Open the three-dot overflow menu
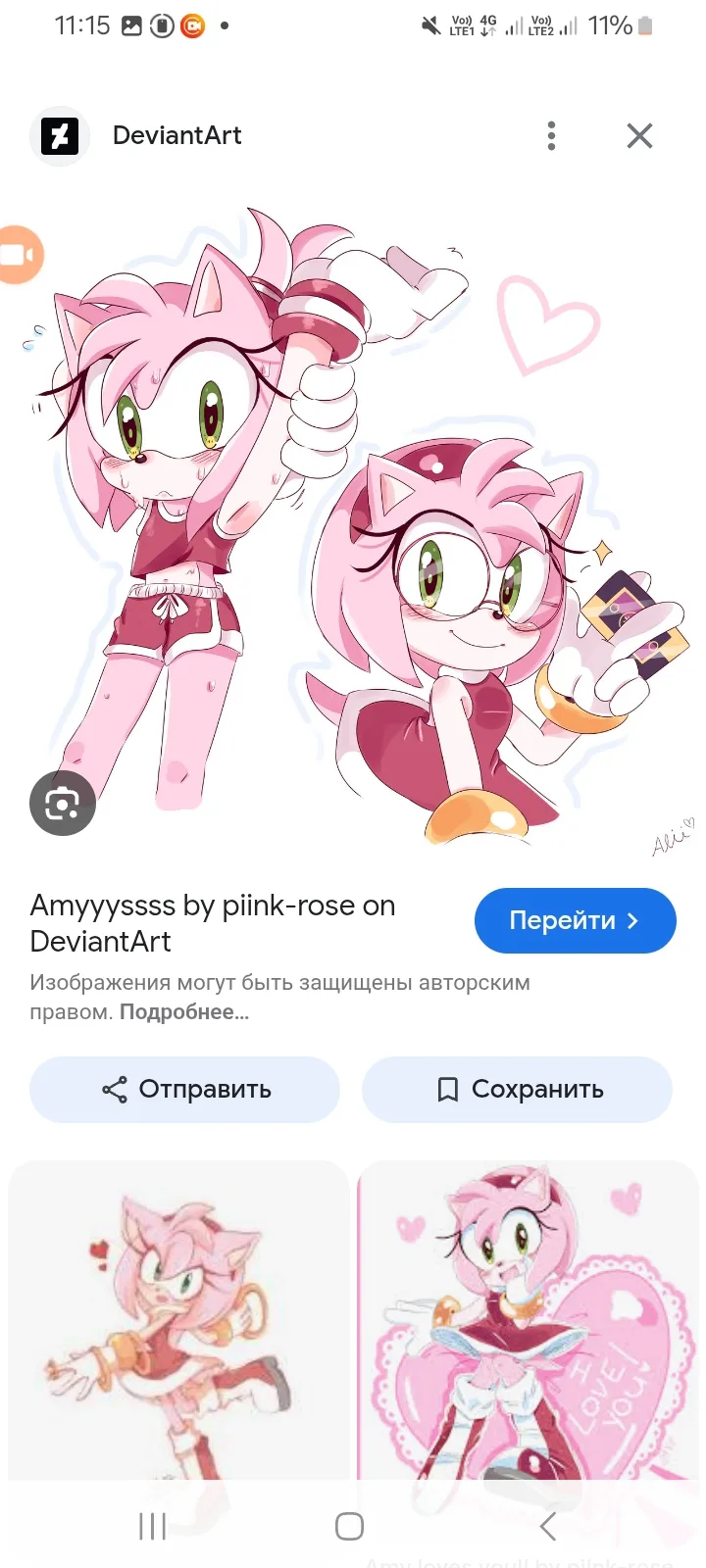The image size is (706, 1568). pyautogui.click(x=551, y=136)
